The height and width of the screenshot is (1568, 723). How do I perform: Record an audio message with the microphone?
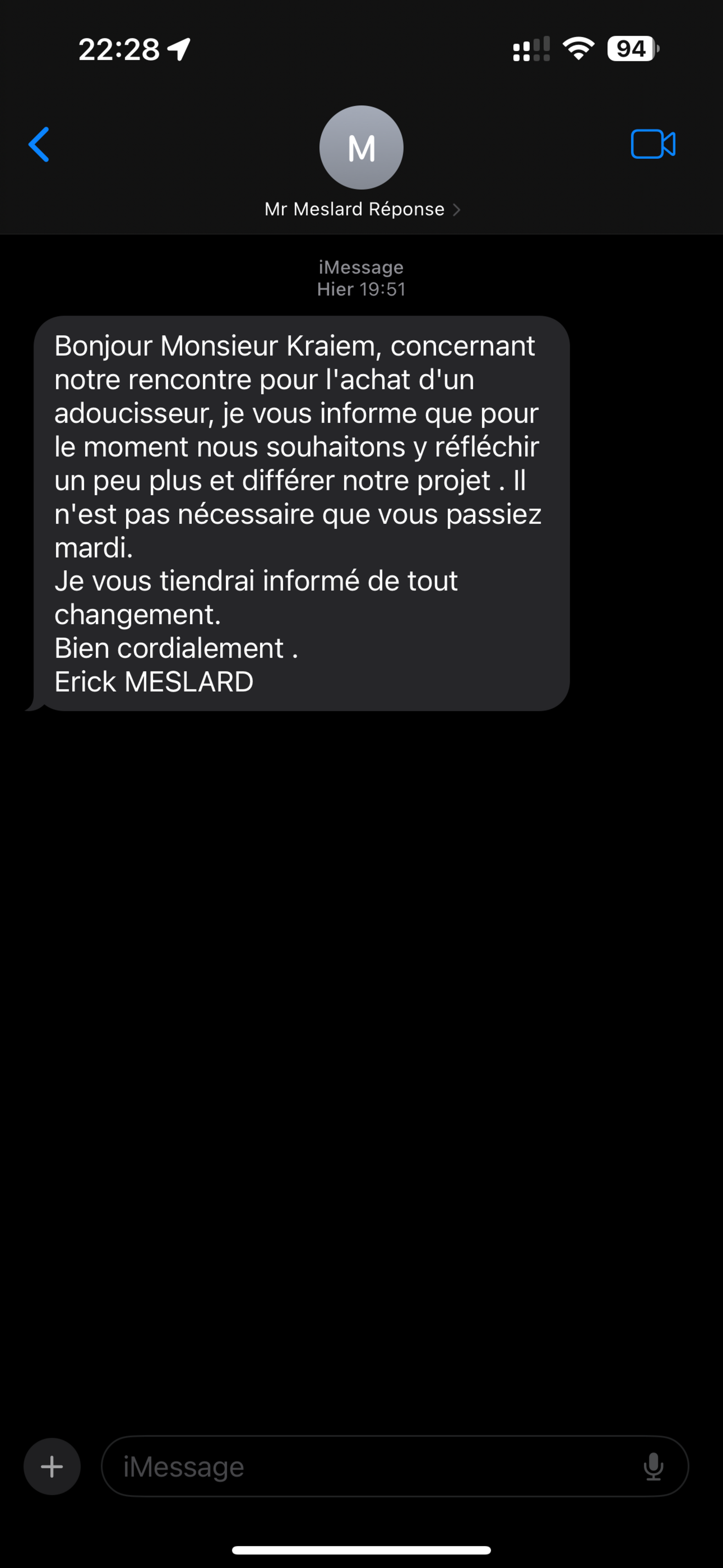[x=653, y=1466]
